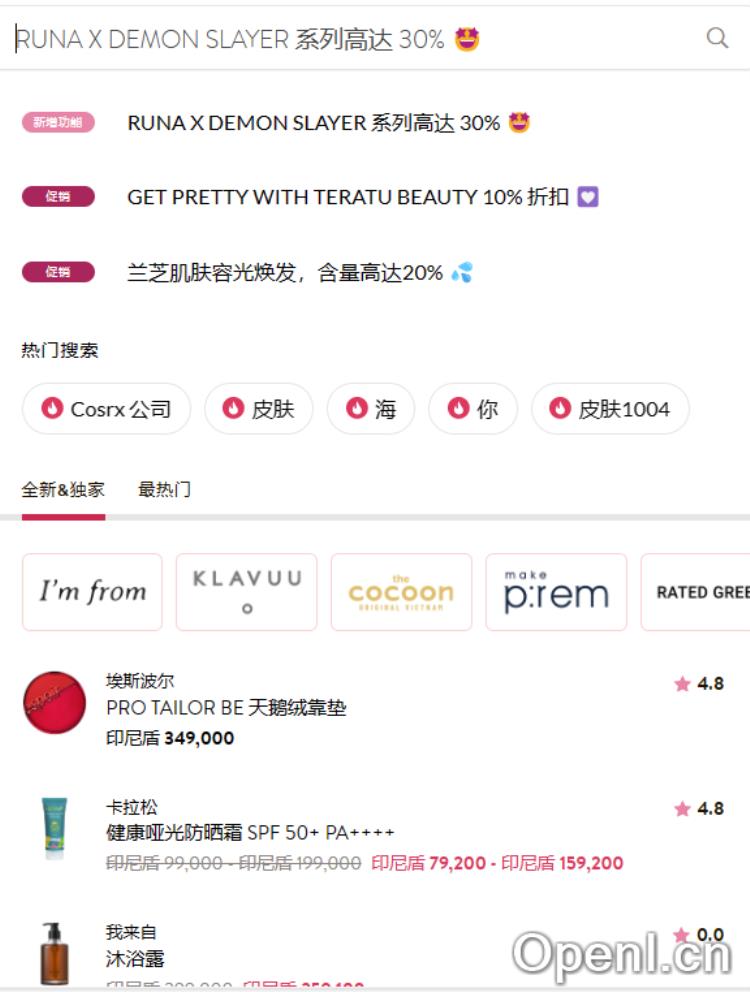Choose the 海 trending chip

(370, 409)
